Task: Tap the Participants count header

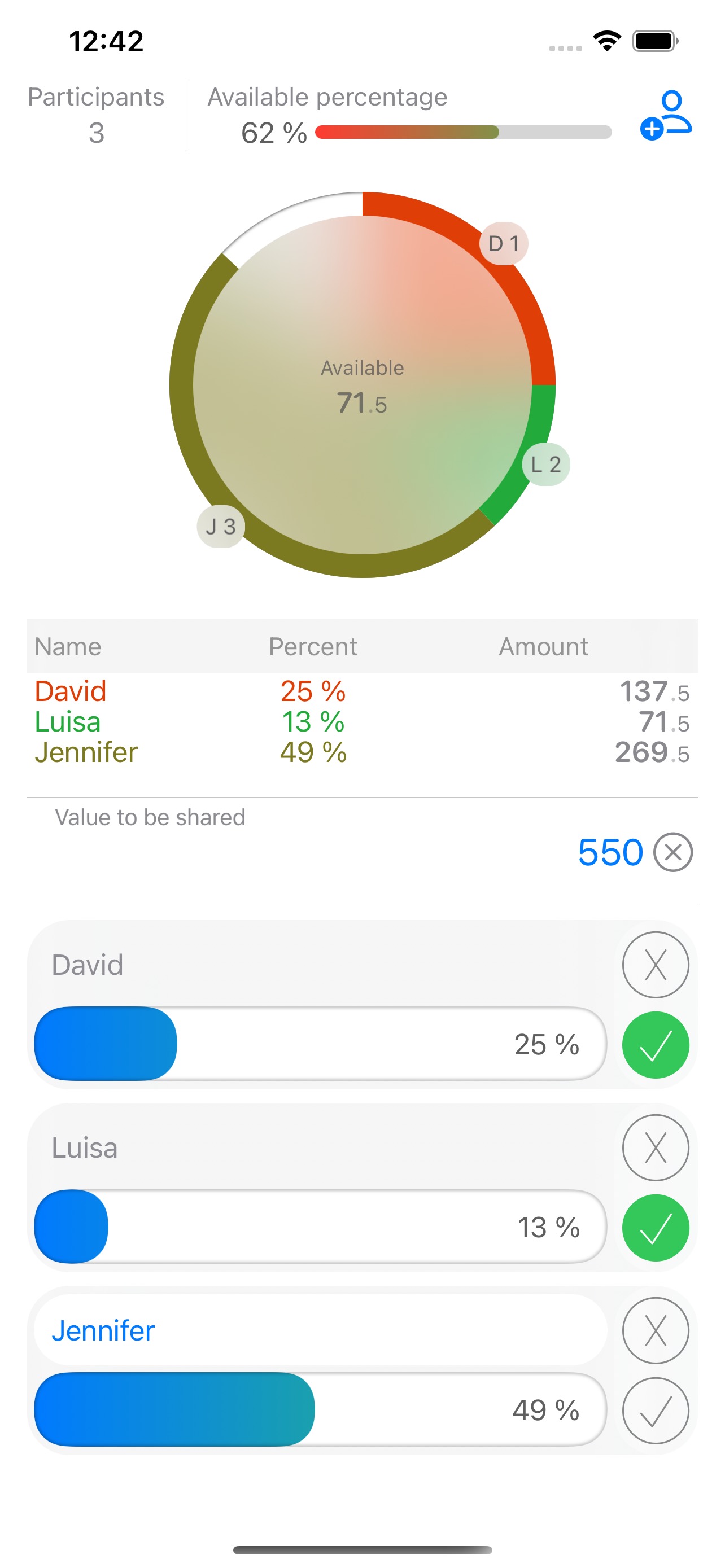Action: click(x=95, y=113)
